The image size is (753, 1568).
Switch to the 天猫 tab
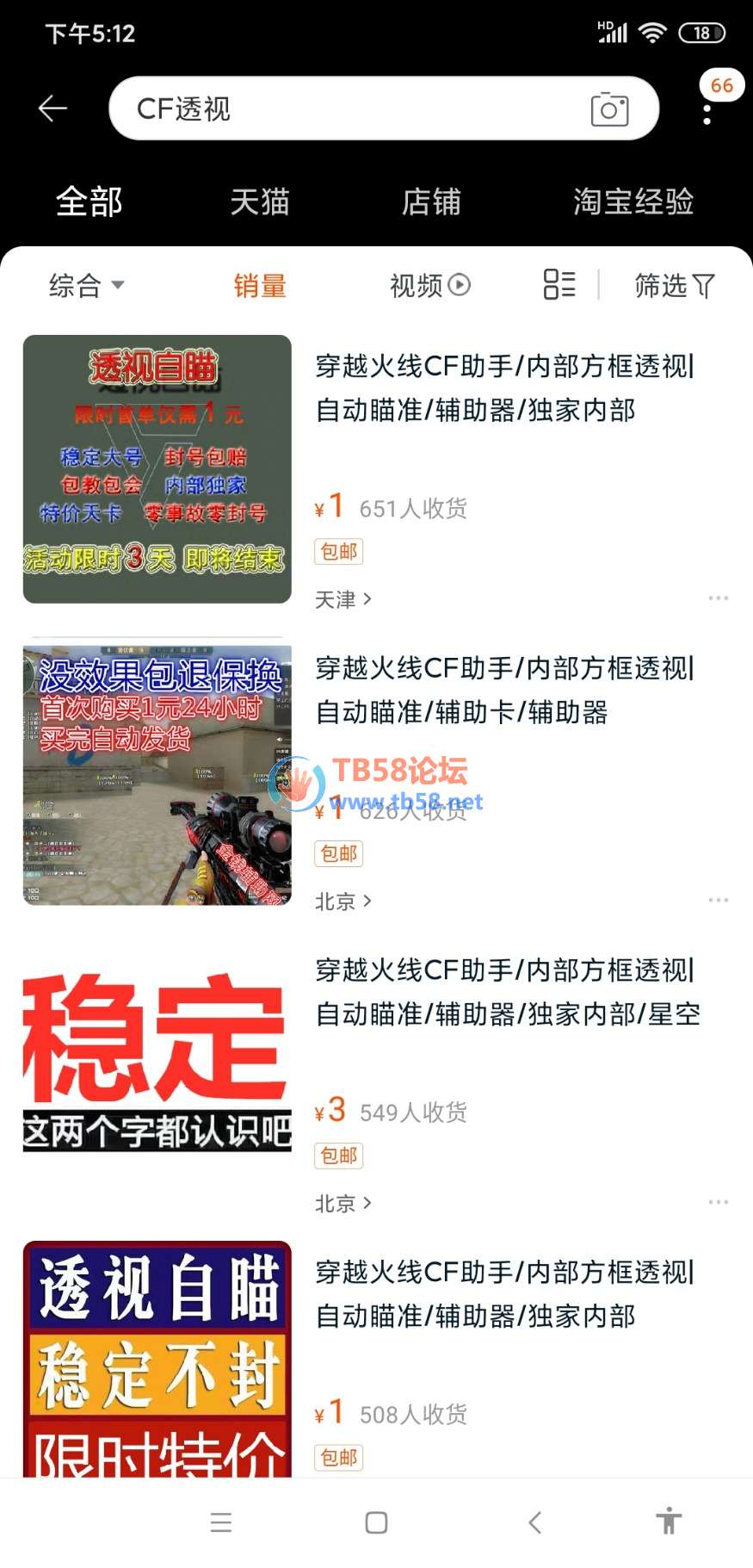259,202
